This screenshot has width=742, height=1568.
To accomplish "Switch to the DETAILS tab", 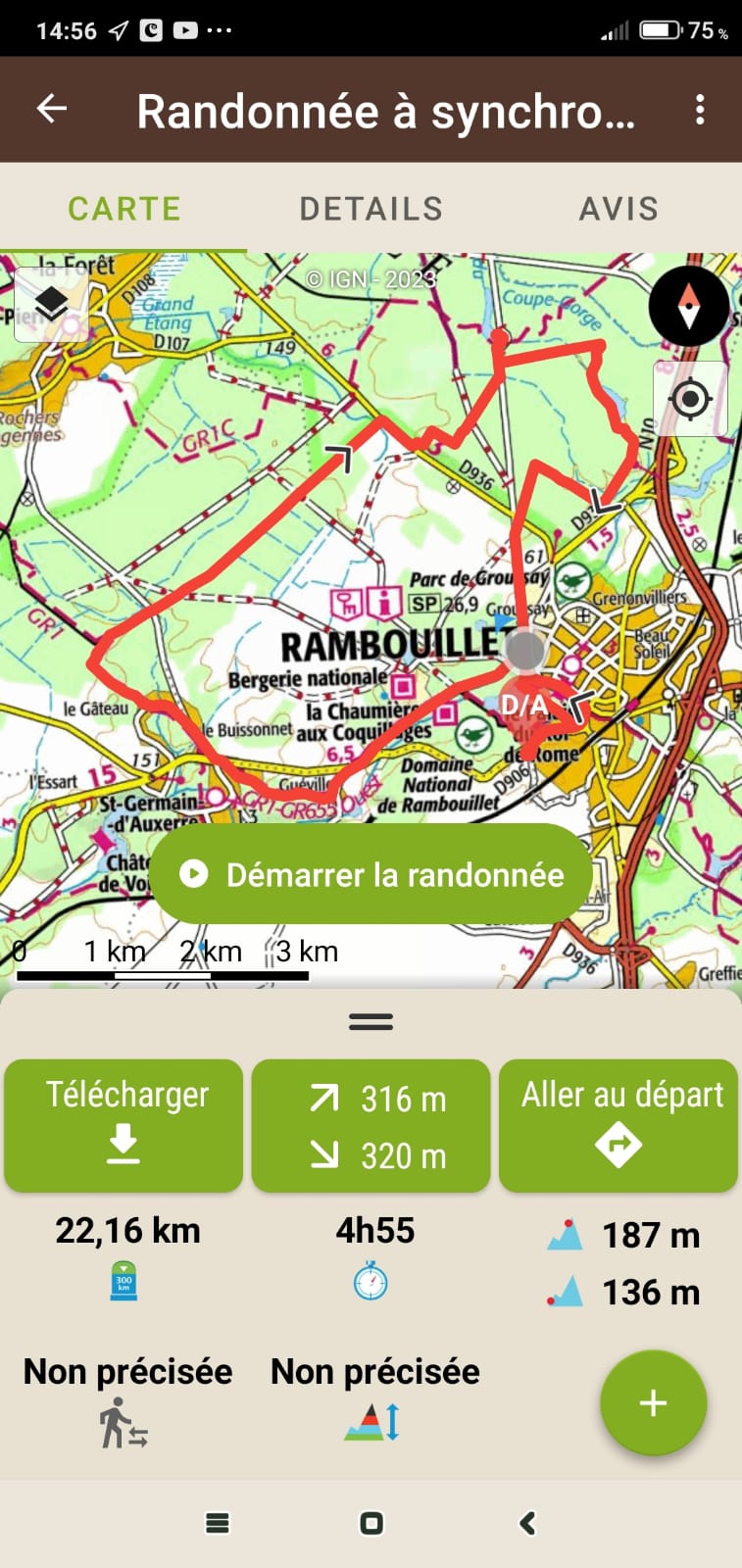I will 371,209.
